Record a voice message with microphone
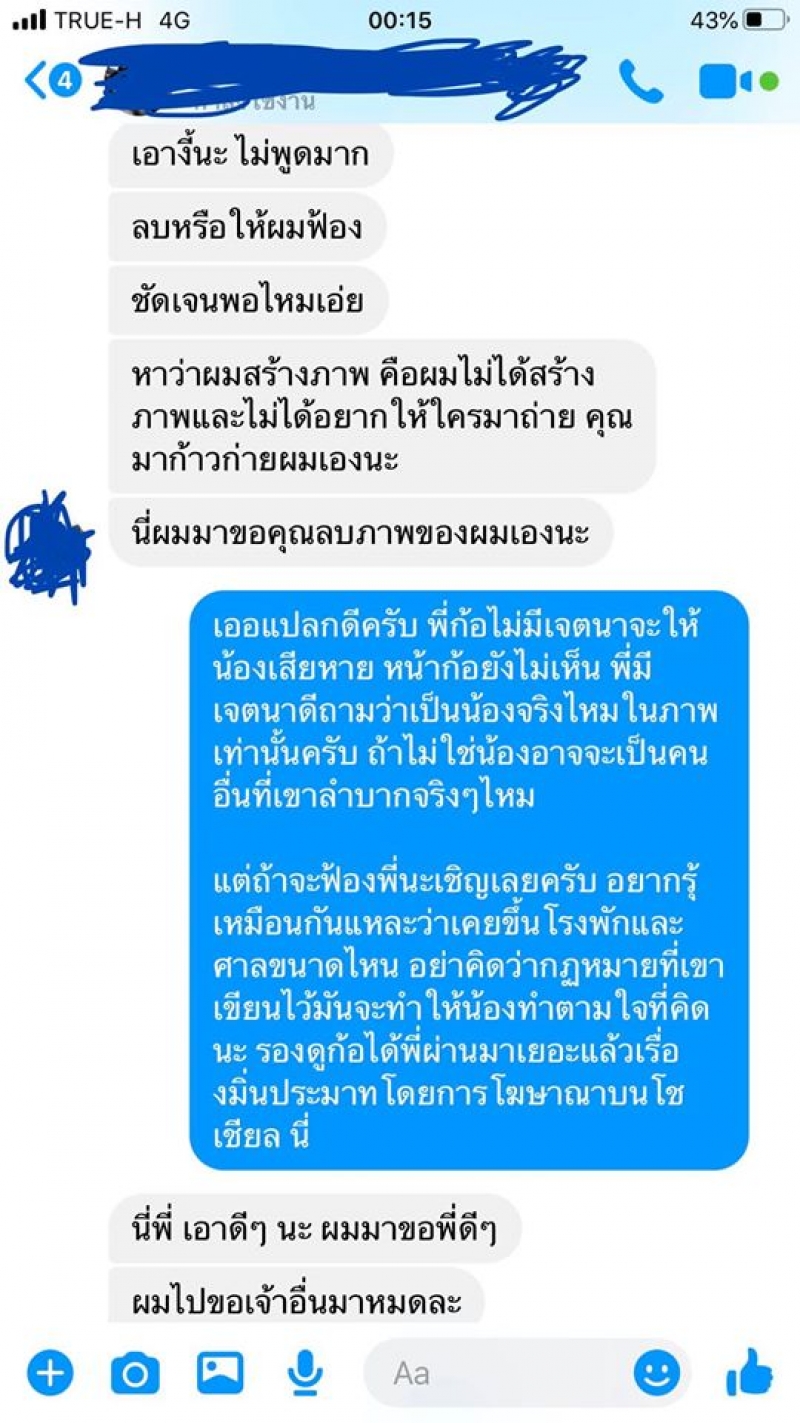This screenshot has width=800, height=1423. click(303, 1373)
